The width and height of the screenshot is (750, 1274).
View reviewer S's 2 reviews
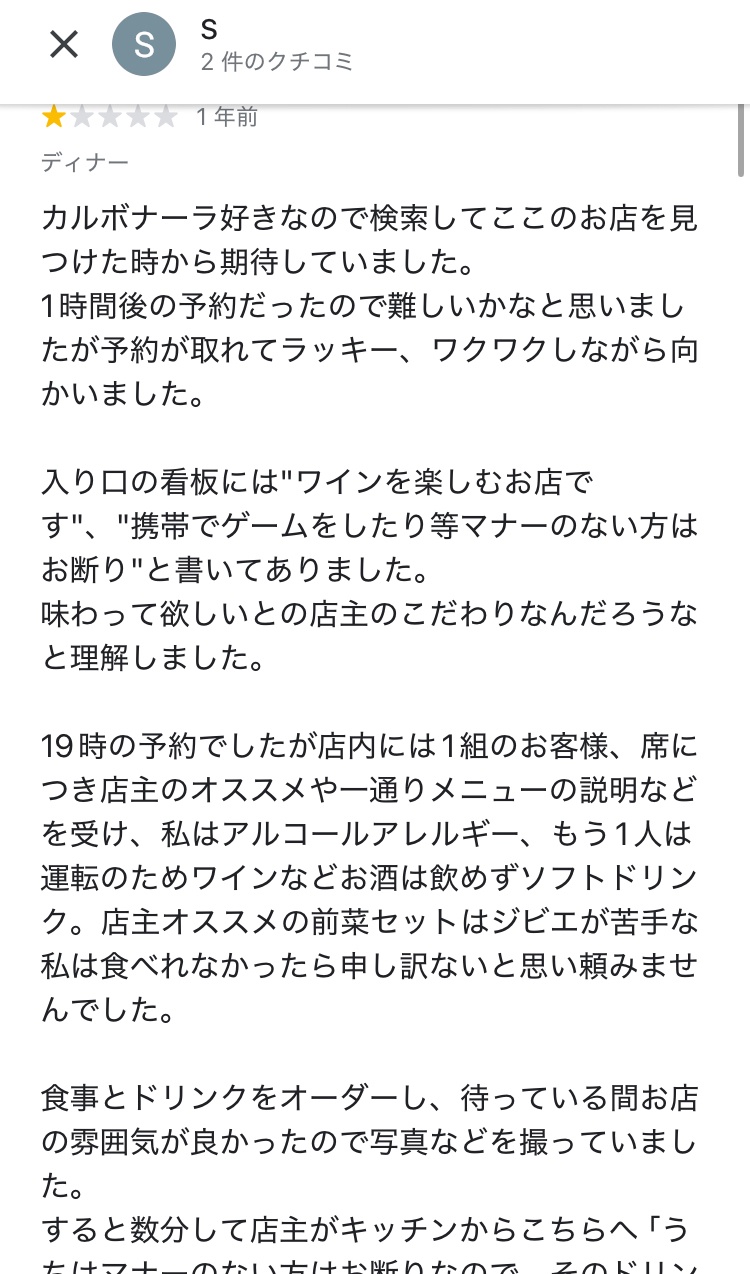click(277, 62)
